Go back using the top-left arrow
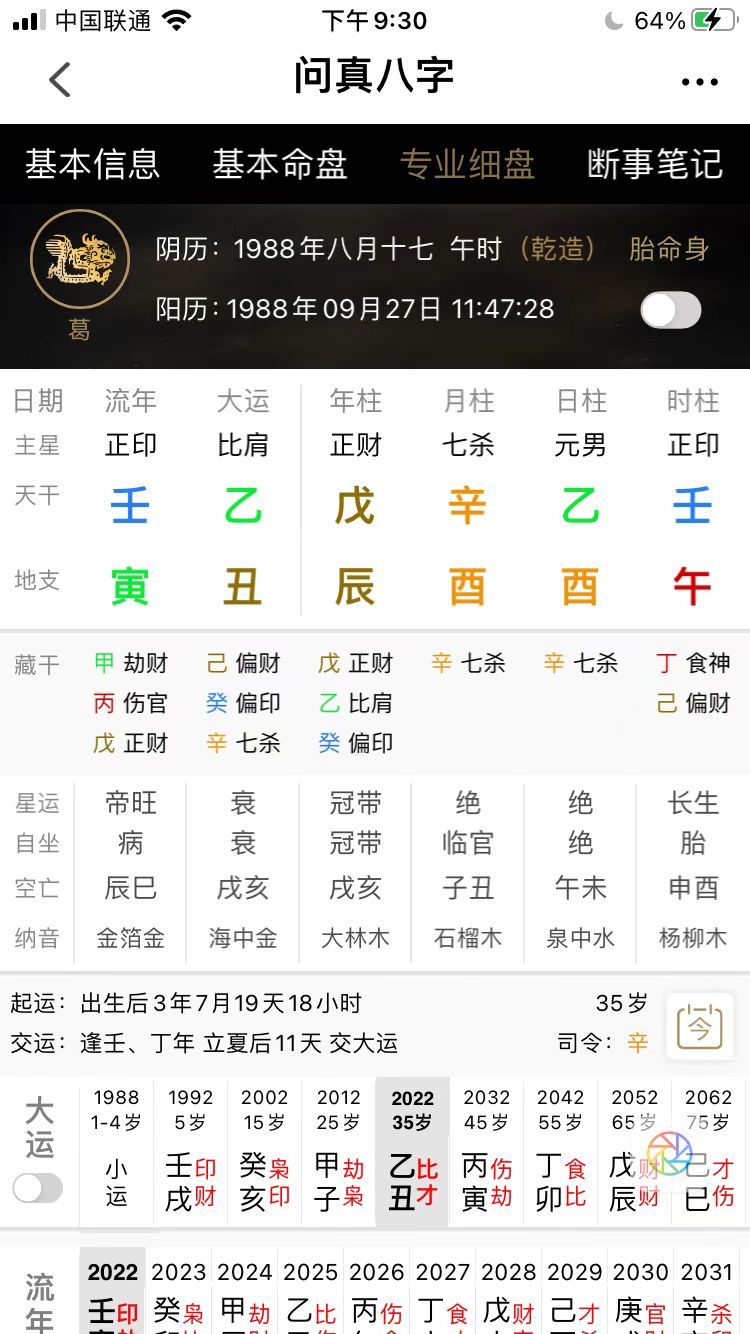This screenshot has height=1334, width=750. tap(60, 79)
